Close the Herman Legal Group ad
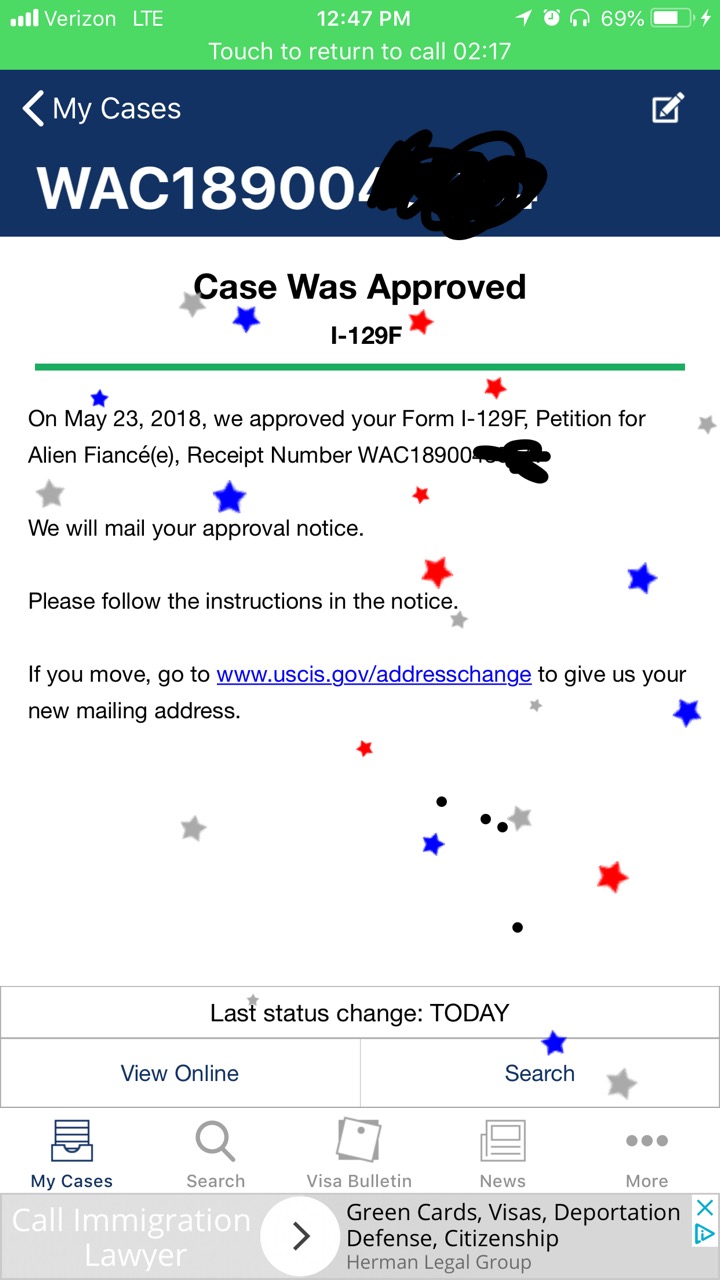 coord(705,1208)
